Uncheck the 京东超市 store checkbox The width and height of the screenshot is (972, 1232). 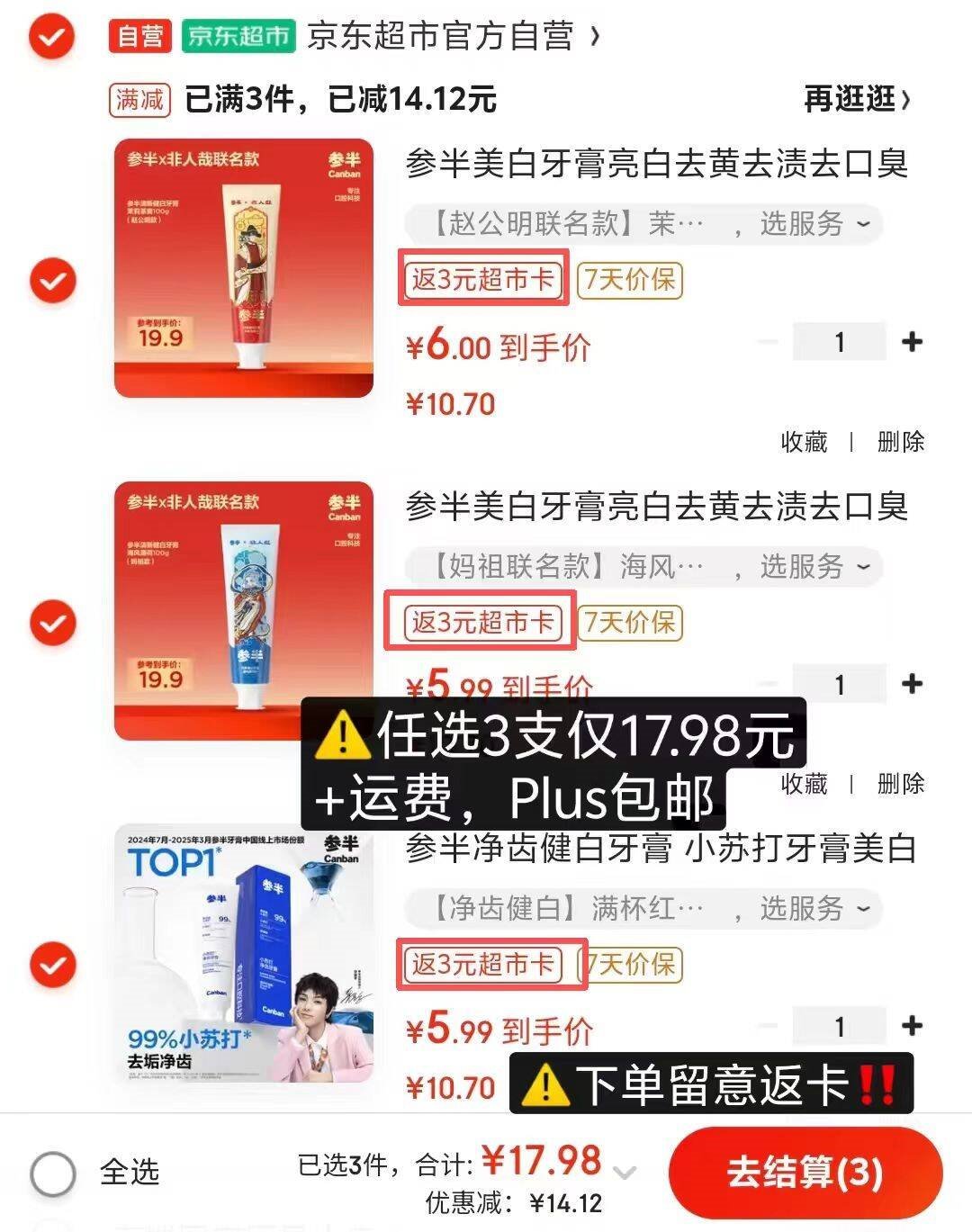[52, 37]
